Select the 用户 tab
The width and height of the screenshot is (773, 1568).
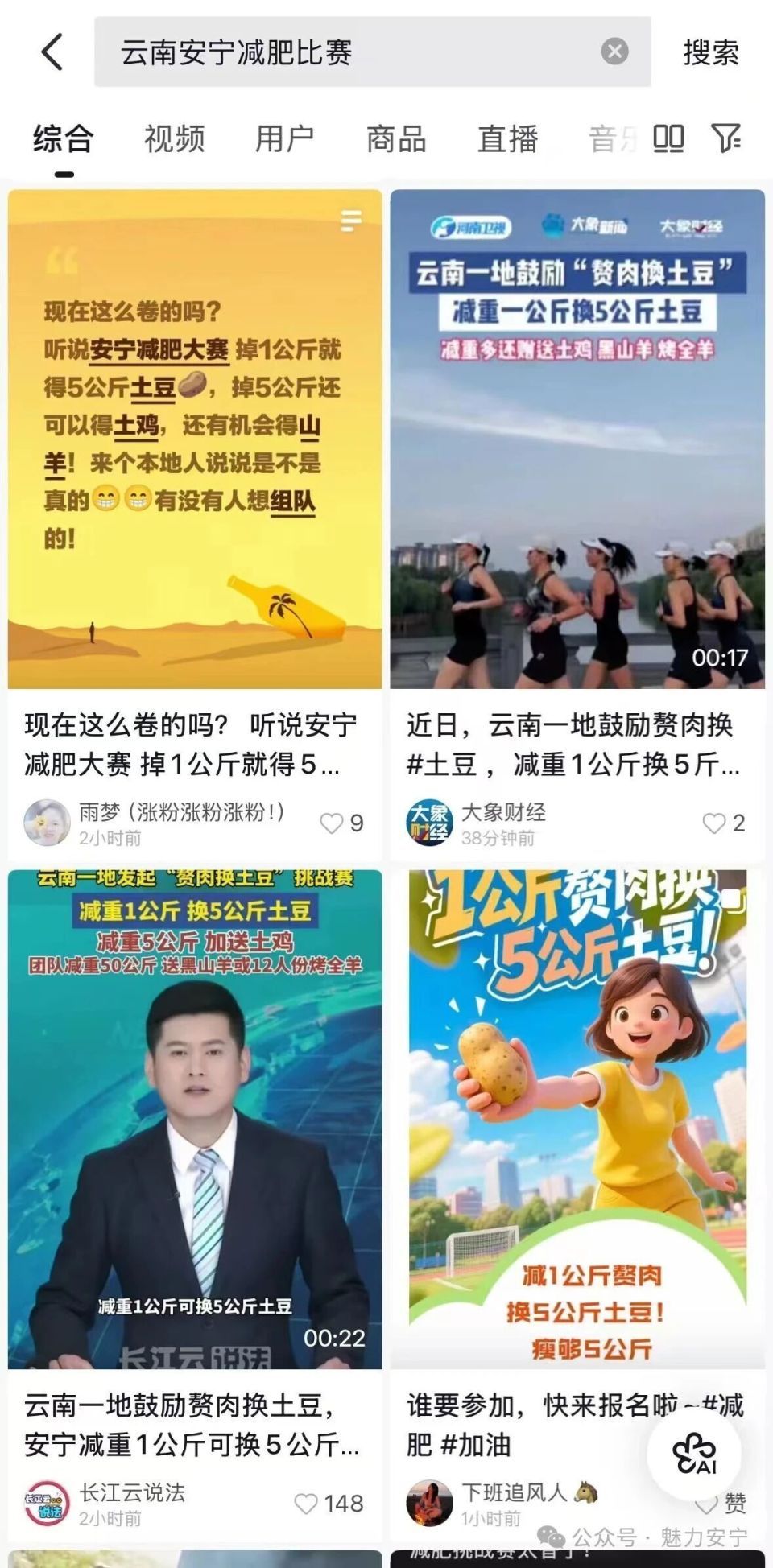[284, 138]
